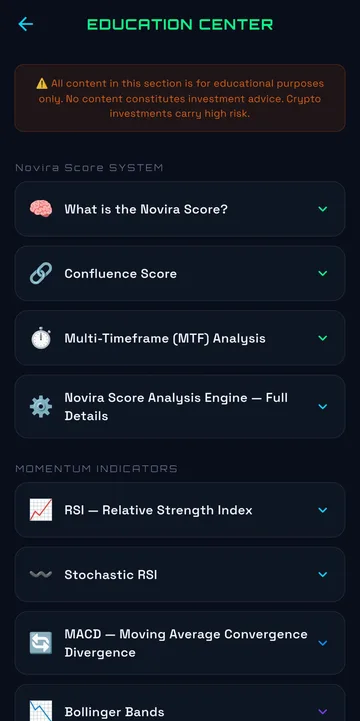Go back using the top-left arrow
This screenshot has height=721, width=360.
tap(25, 24)
